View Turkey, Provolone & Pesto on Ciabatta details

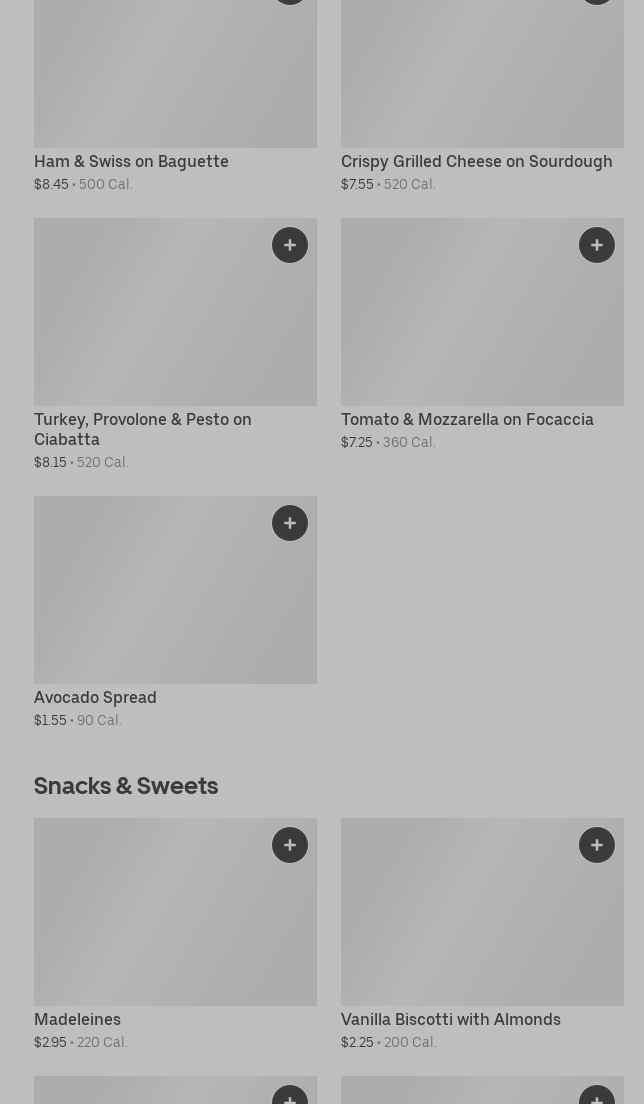pos(142,429)
